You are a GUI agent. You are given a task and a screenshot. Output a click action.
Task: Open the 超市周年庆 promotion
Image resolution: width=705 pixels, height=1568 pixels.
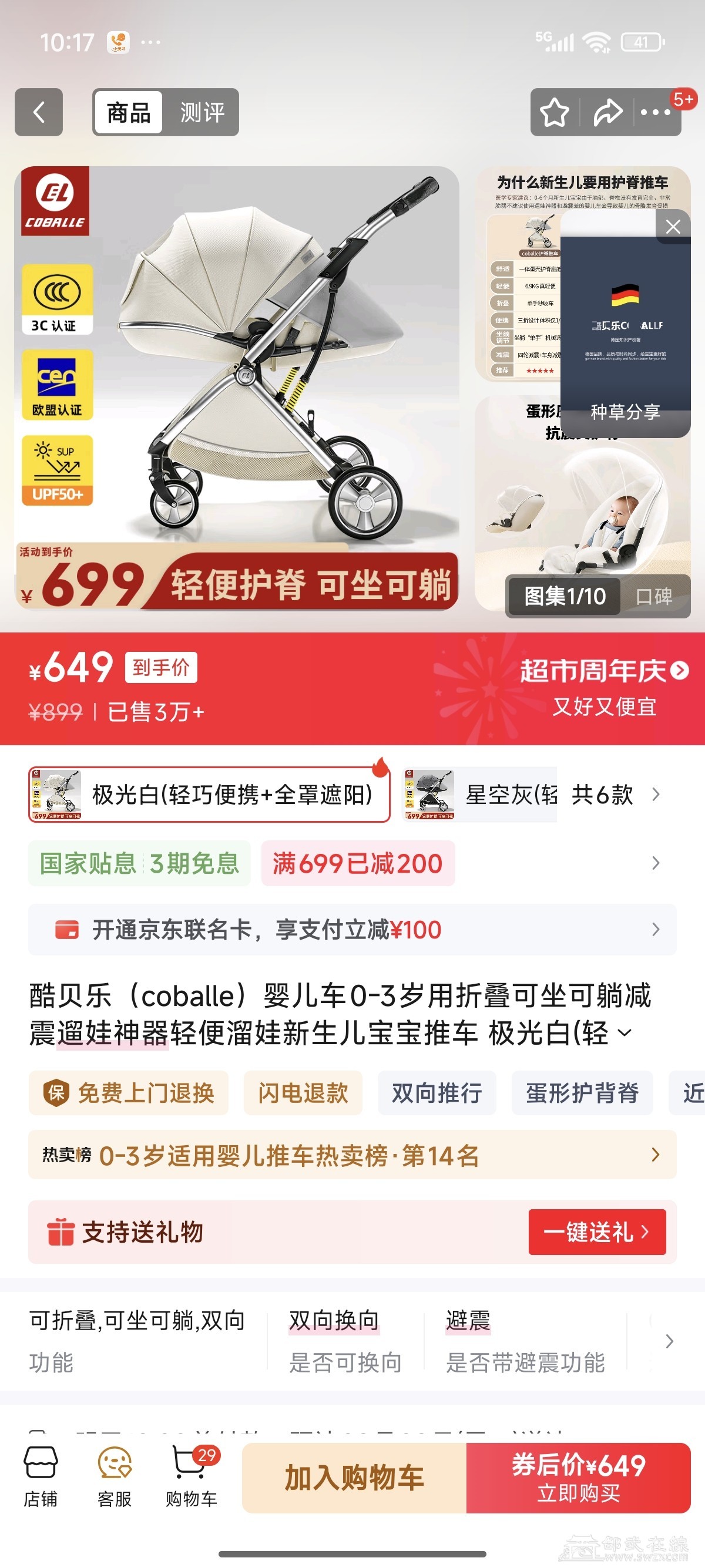click(x=604, y=671)
